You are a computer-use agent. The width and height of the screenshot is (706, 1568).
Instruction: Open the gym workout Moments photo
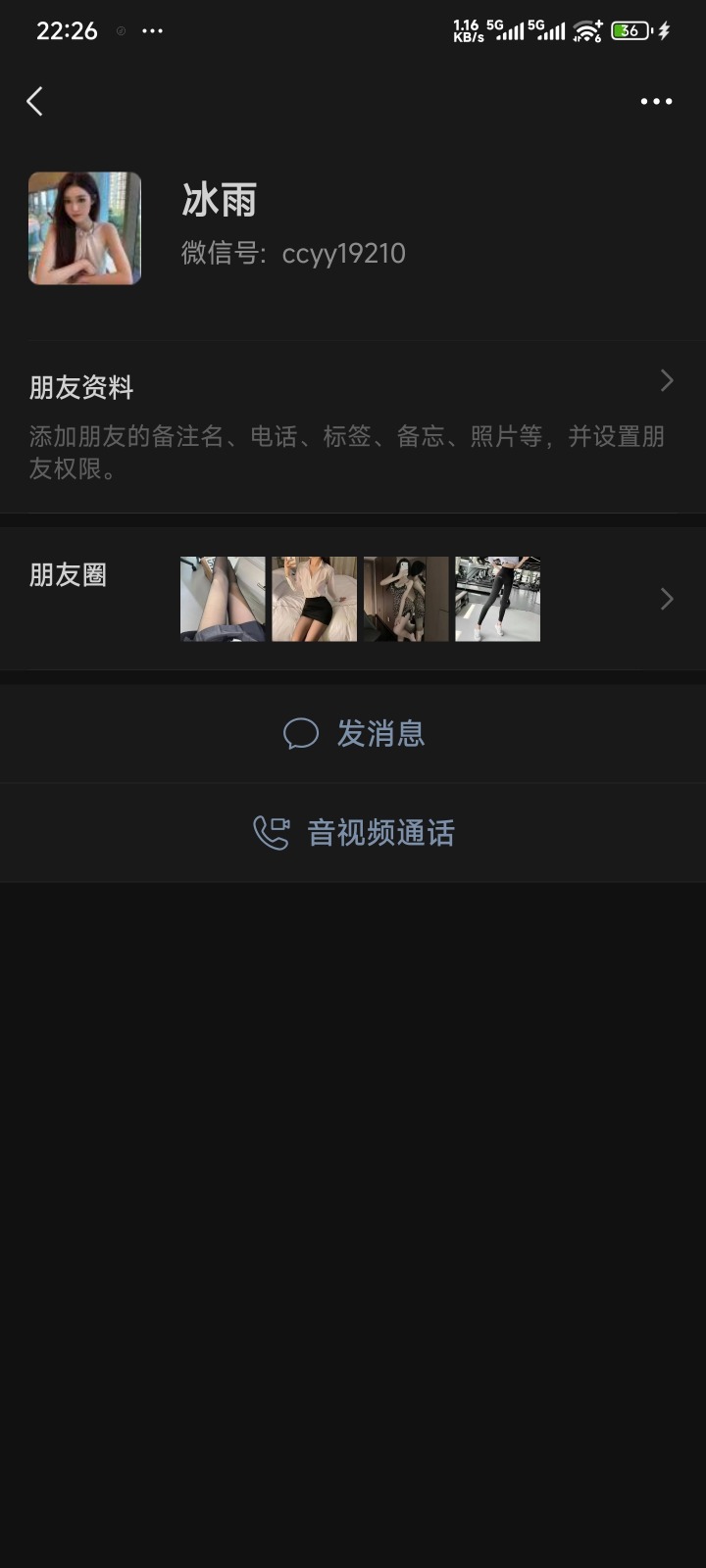coord(497,598)
